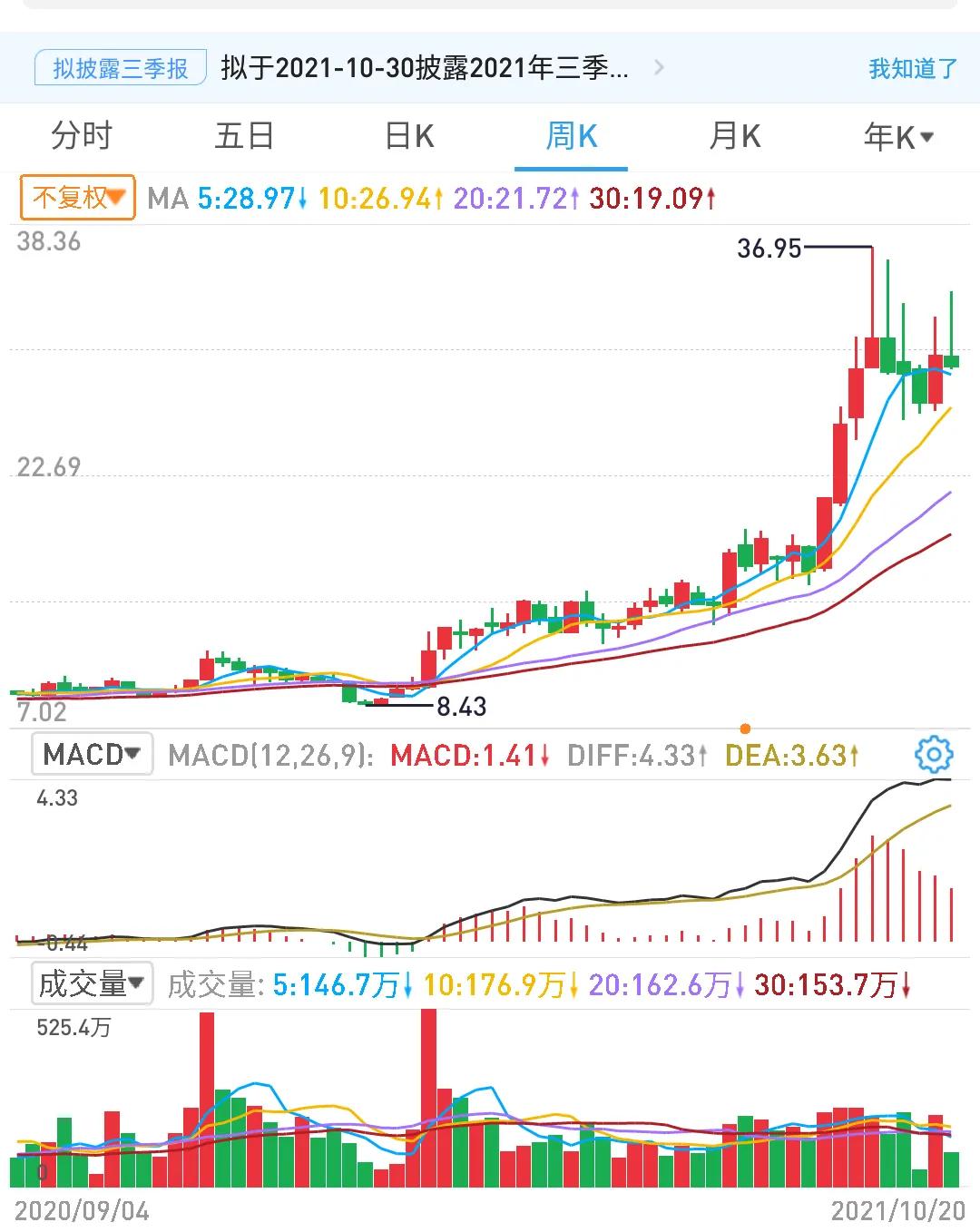Click the MA 20:21.72 value label

[510, 196]
